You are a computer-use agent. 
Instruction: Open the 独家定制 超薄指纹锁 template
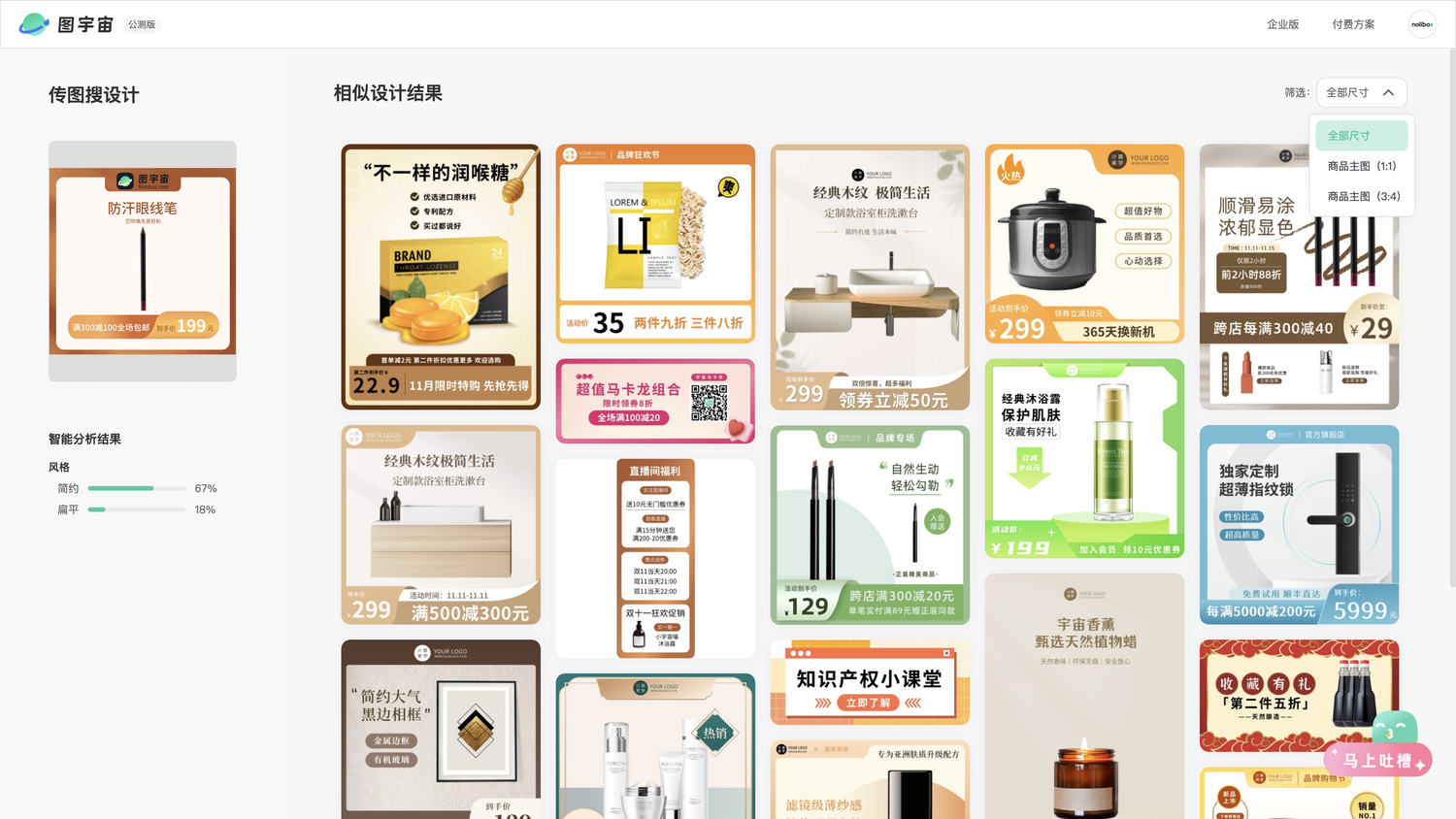[x=1299, y=524]
